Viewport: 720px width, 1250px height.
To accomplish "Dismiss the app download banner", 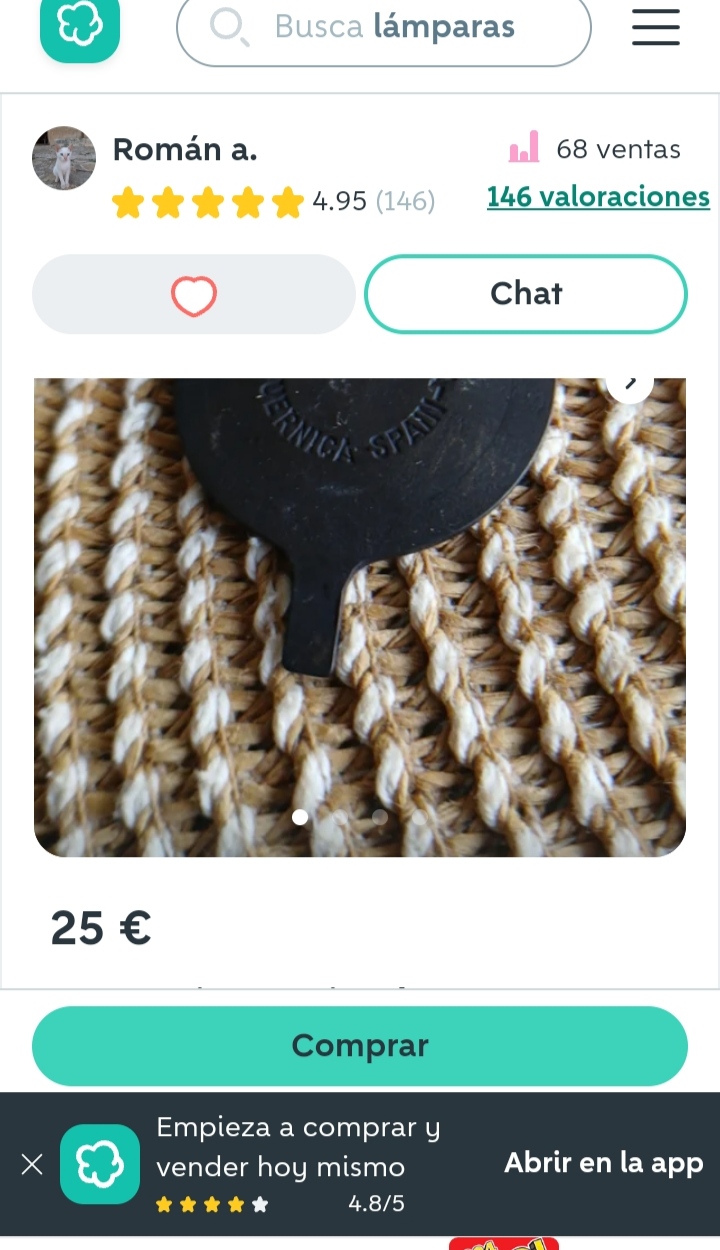I will coord(32,1164).
